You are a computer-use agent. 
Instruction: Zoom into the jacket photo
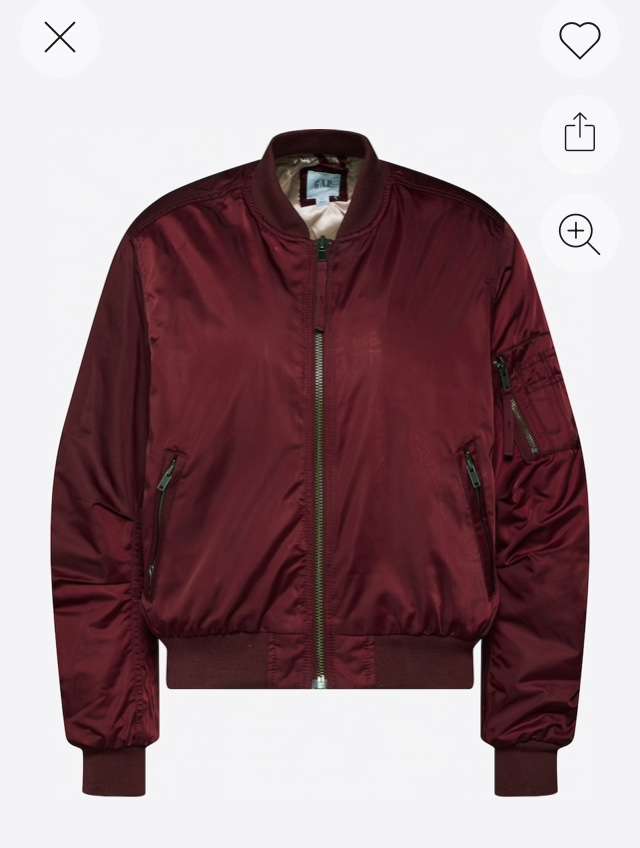click(579, 233)
